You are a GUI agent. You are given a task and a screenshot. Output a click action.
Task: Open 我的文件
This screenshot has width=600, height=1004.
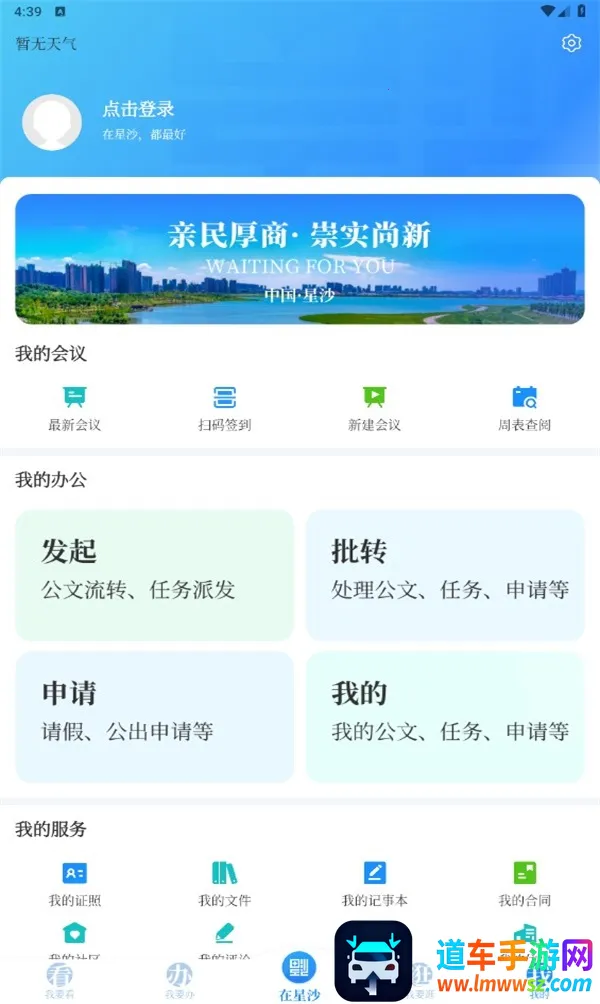225,884
